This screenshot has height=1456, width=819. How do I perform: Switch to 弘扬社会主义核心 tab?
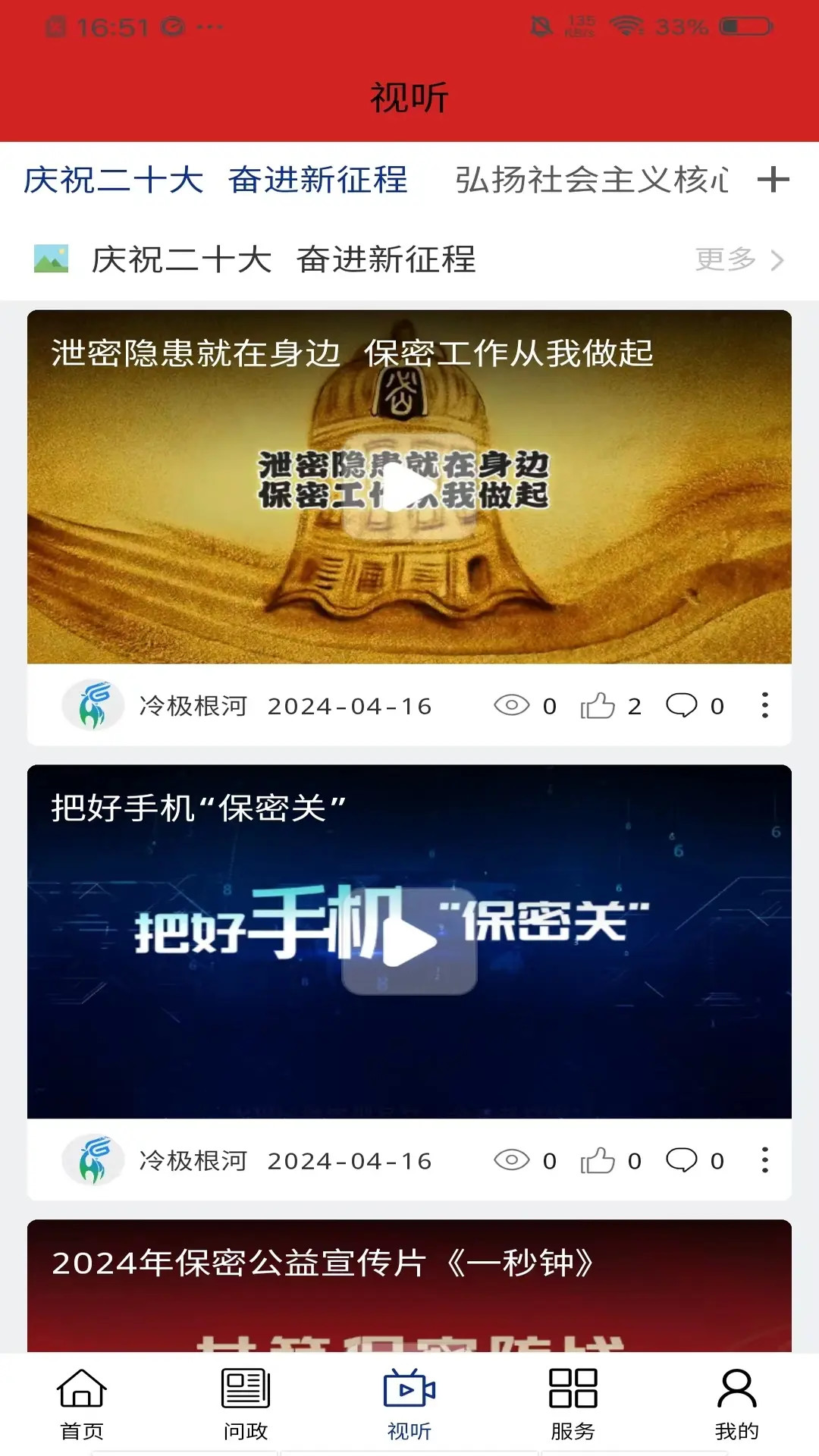(591, 179)
